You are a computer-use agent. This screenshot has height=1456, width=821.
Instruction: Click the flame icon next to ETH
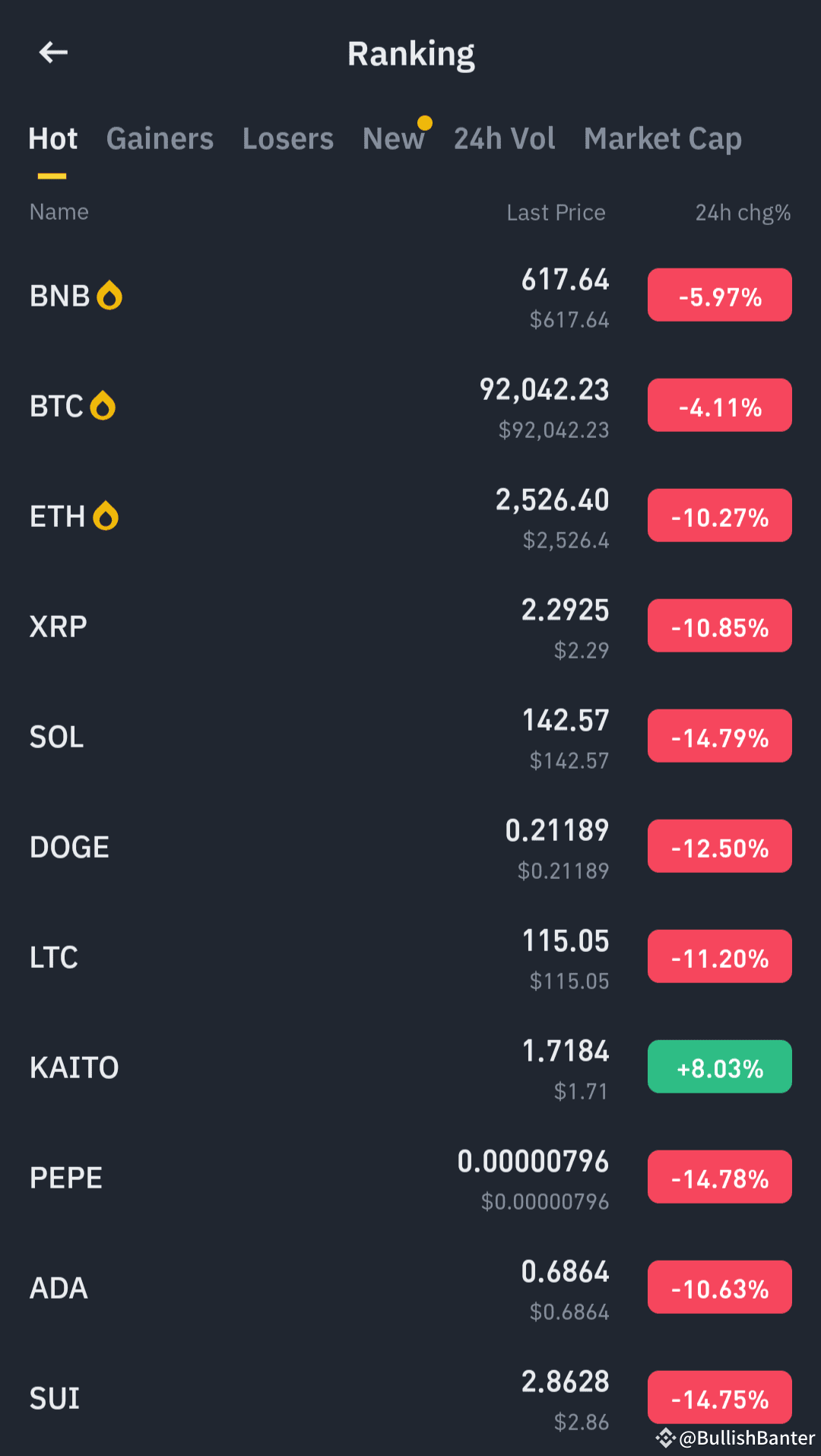[107, 515]
